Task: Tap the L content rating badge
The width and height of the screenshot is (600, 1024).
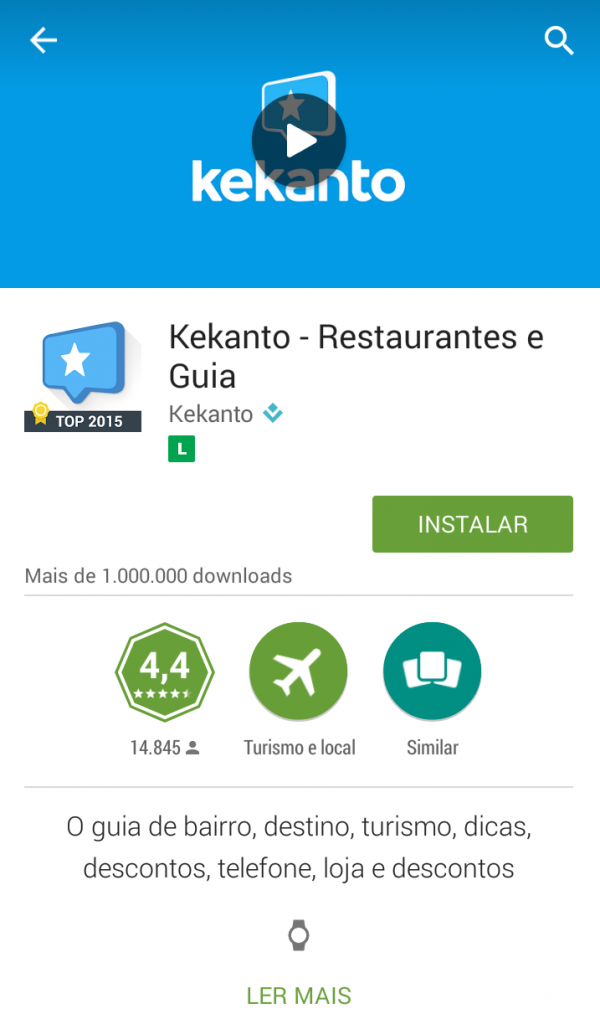Action: click(x=182, y=449)
